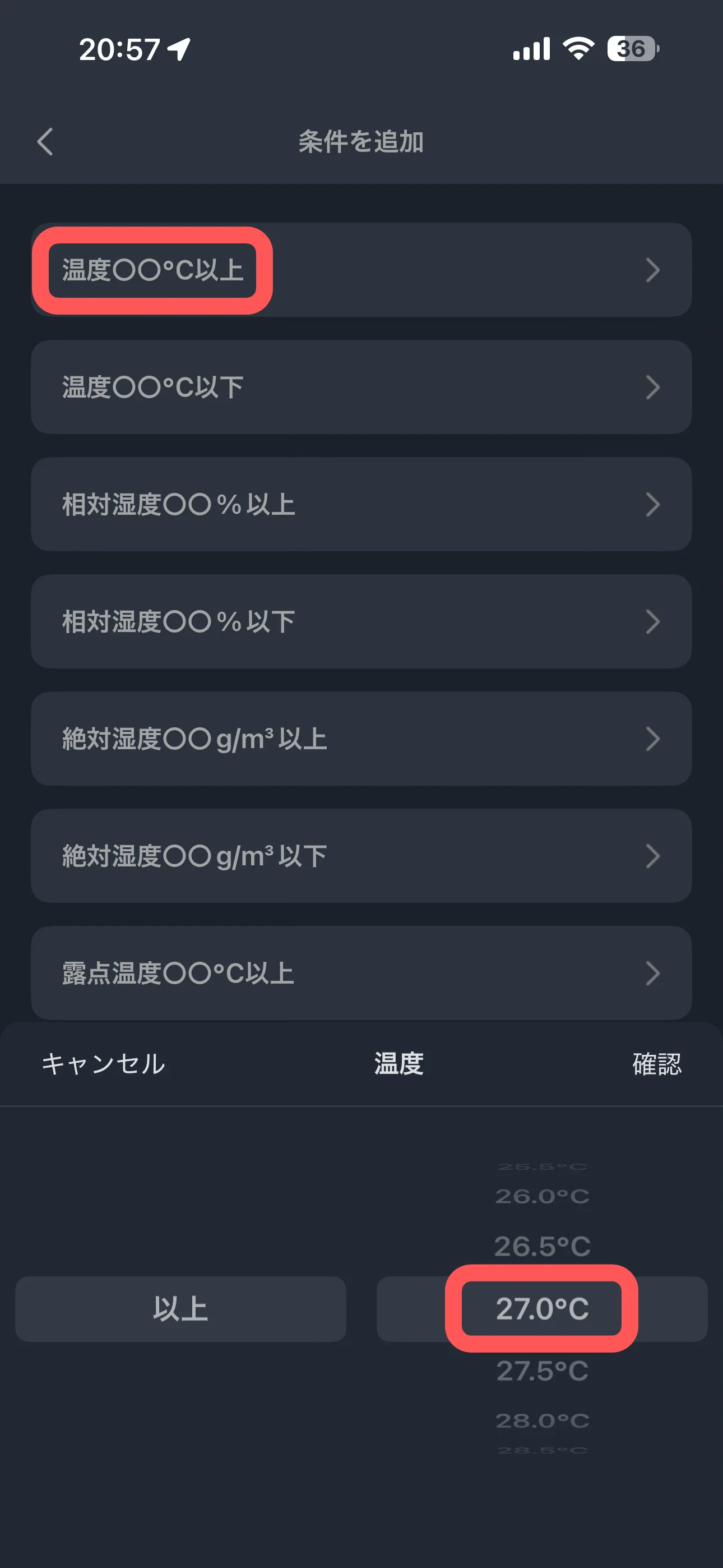Select 相対湿度〇〇%以下 condition
This screenshot has width=723, height=1568.
pyautogui.click(x=360, y=621)
